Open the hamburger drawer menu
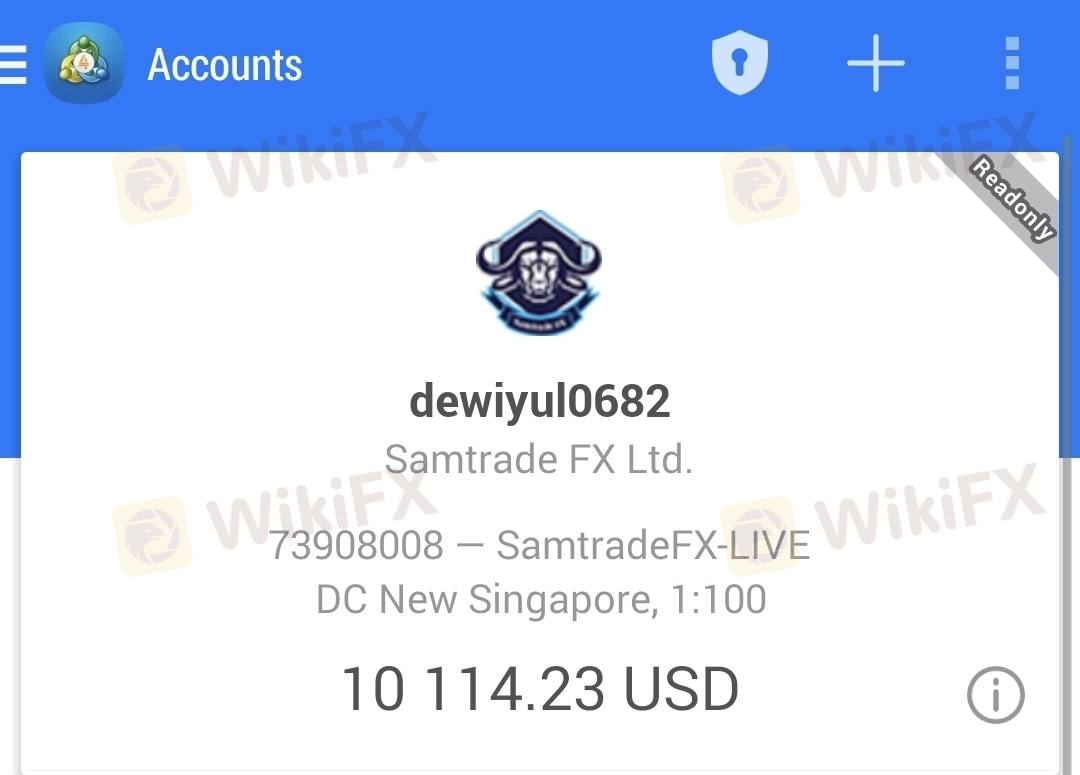This screenshot has height=775, width=1080. (x=12, y=64)
